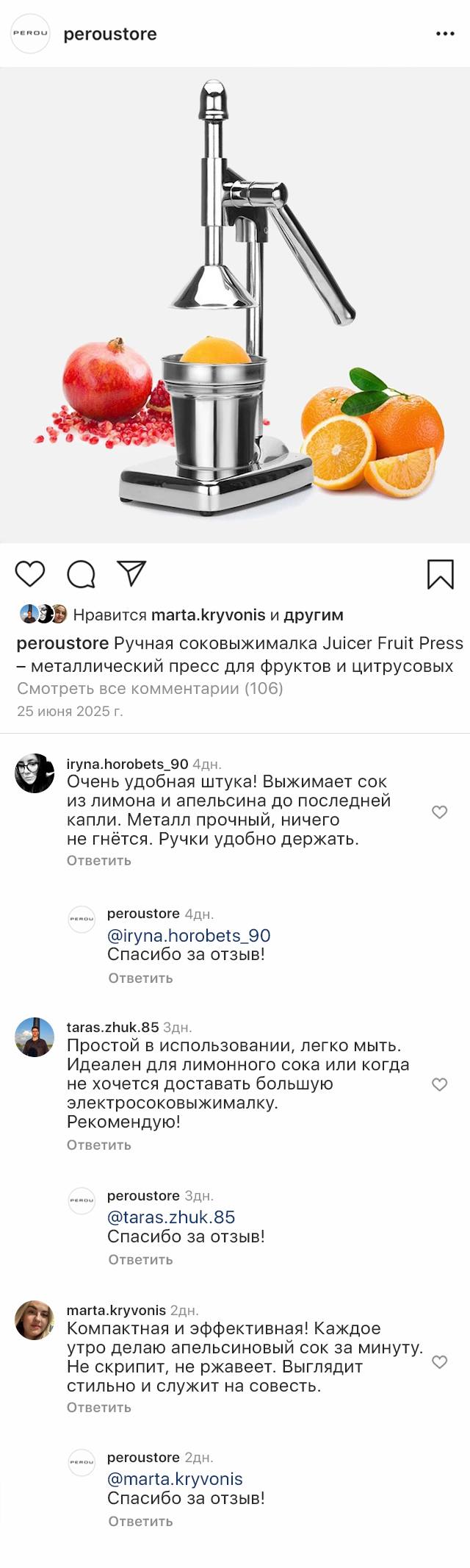Open the three-dot overflow menu

(445, 34)
